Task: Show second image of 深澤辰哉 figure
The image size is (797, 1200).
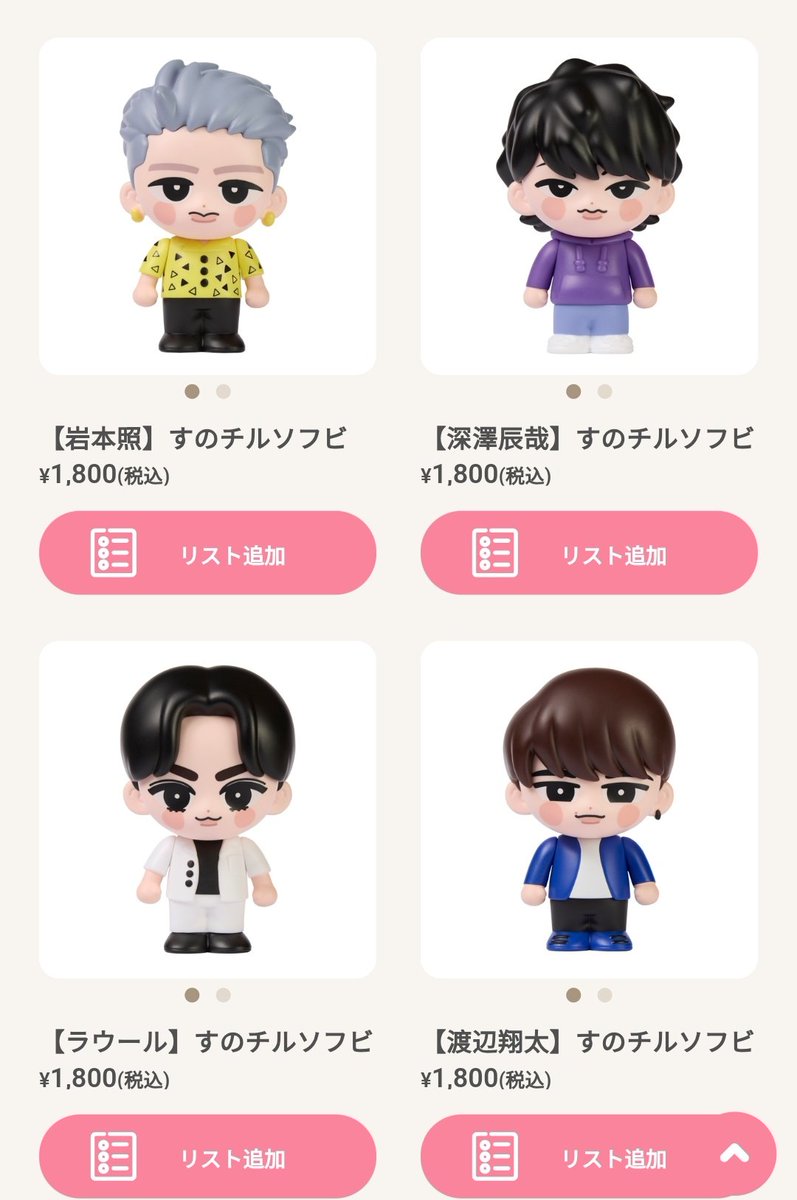Action: coord(605,392)
